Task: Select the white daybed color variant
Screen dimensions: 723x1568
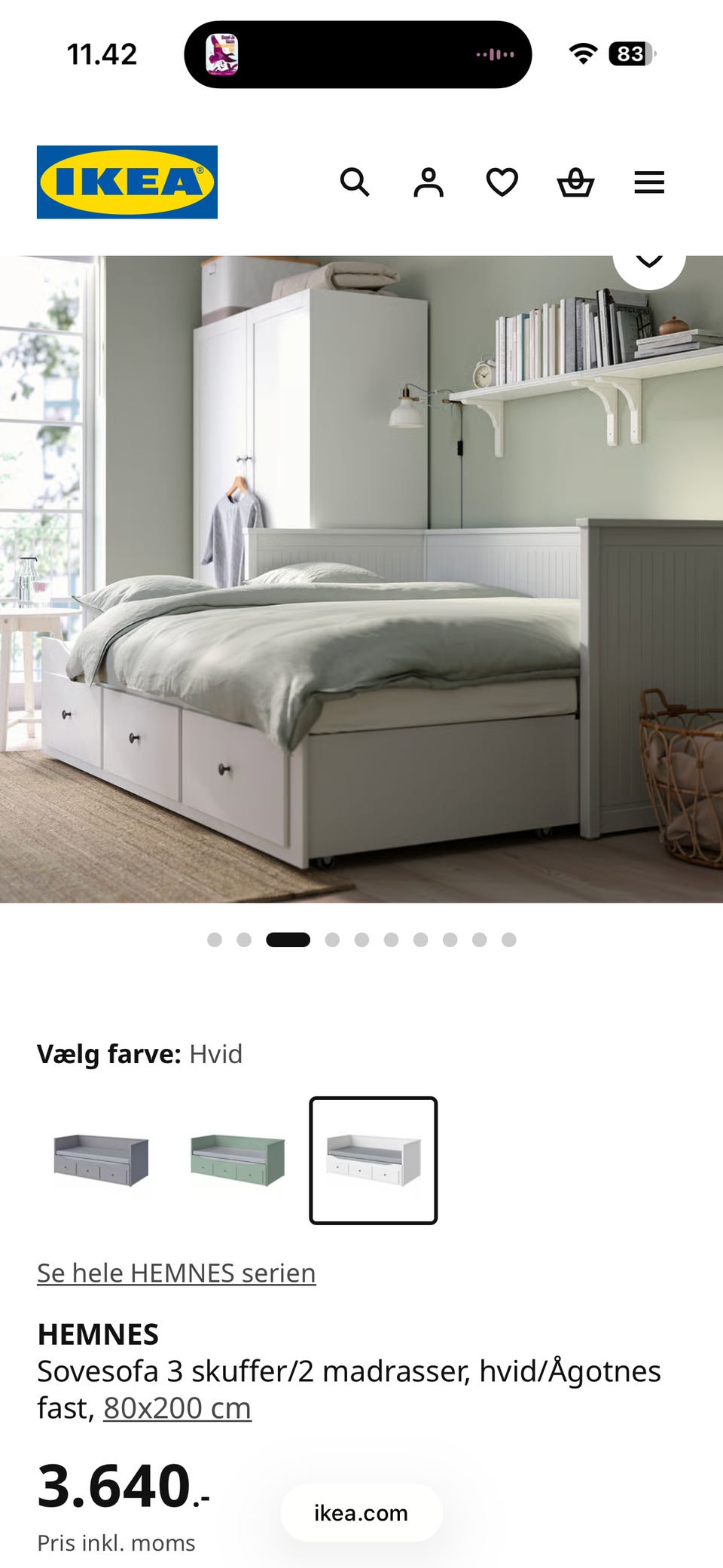Action: point(373,1160)
